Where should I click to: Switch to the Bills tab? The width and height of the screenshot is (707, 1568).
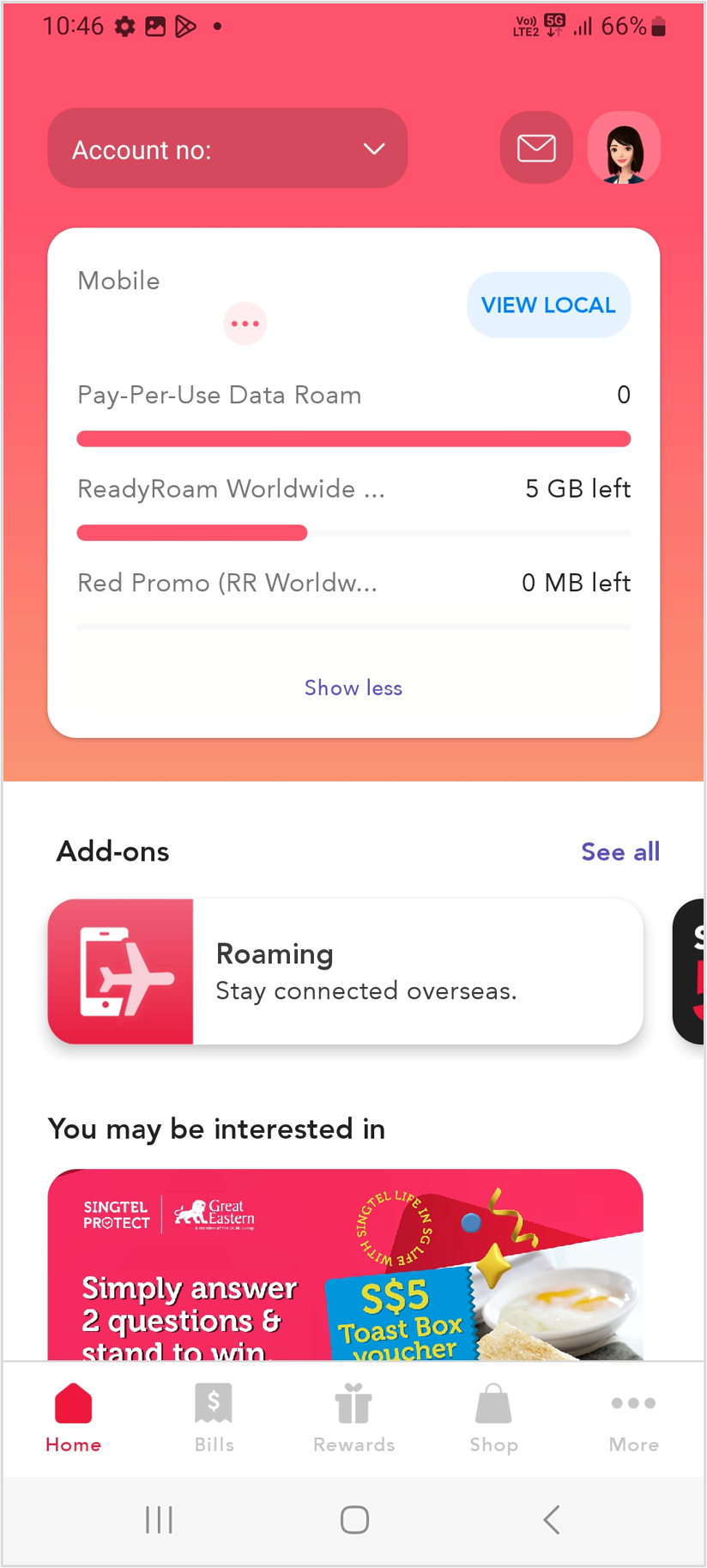tap(214, 1419)
